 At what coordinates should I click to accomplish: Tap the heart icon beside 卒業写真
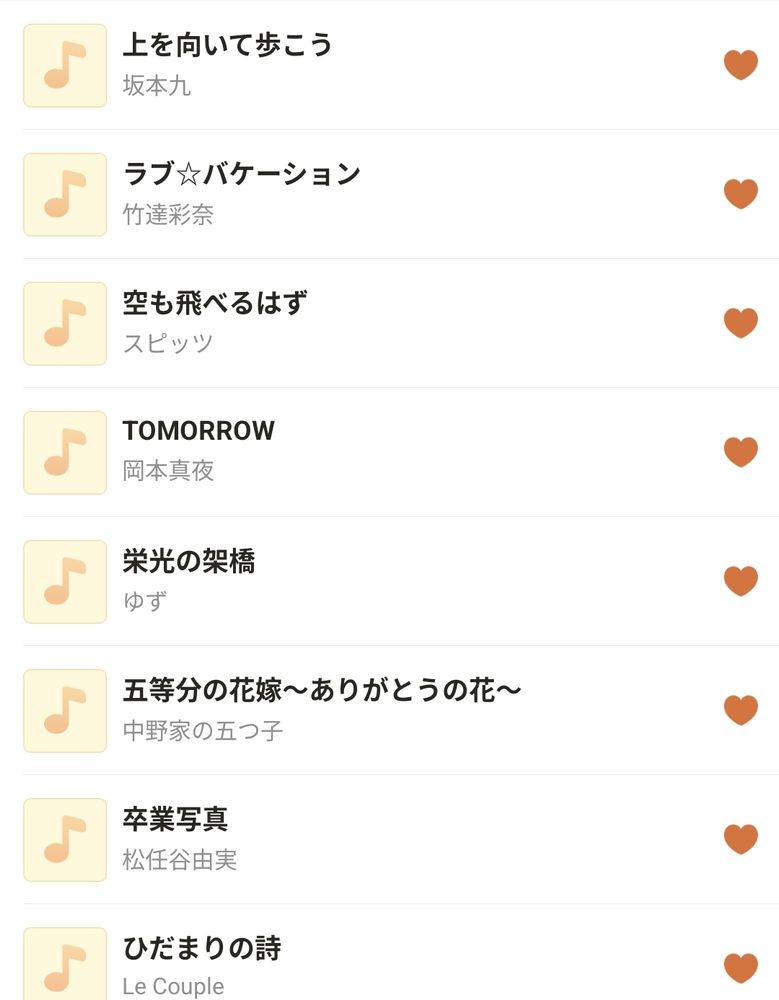740,838
